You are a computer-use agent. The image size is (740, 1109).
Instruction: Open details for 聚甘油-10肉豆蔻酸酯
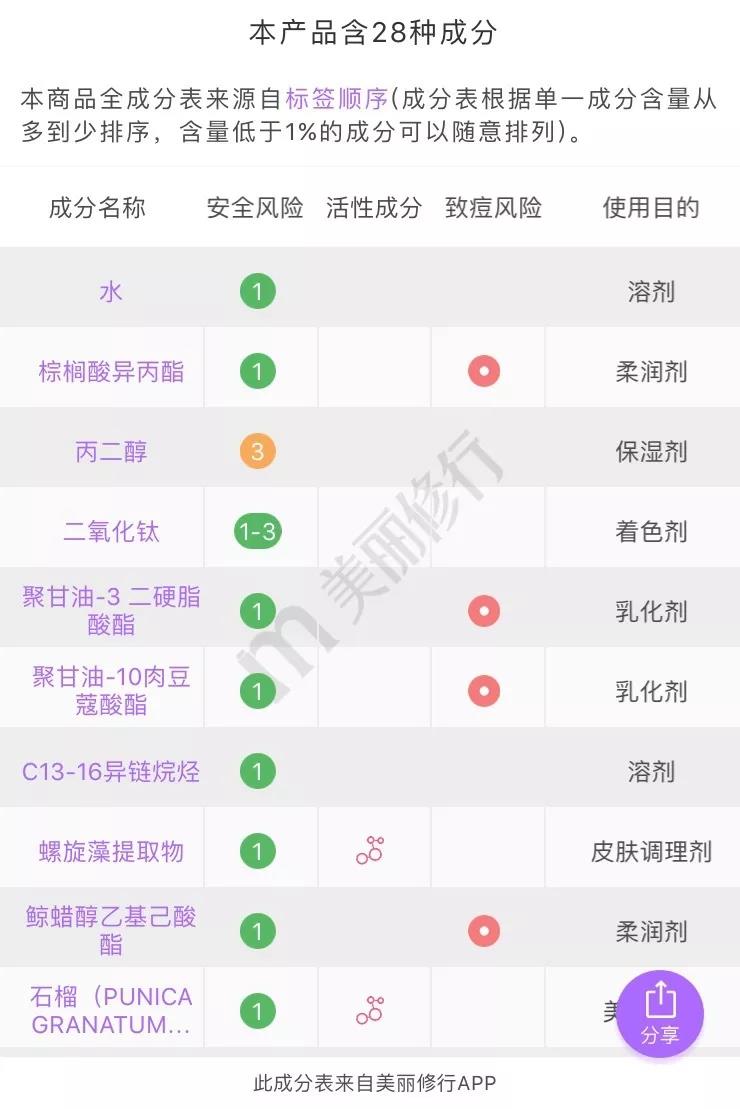[x=110, y=690]
